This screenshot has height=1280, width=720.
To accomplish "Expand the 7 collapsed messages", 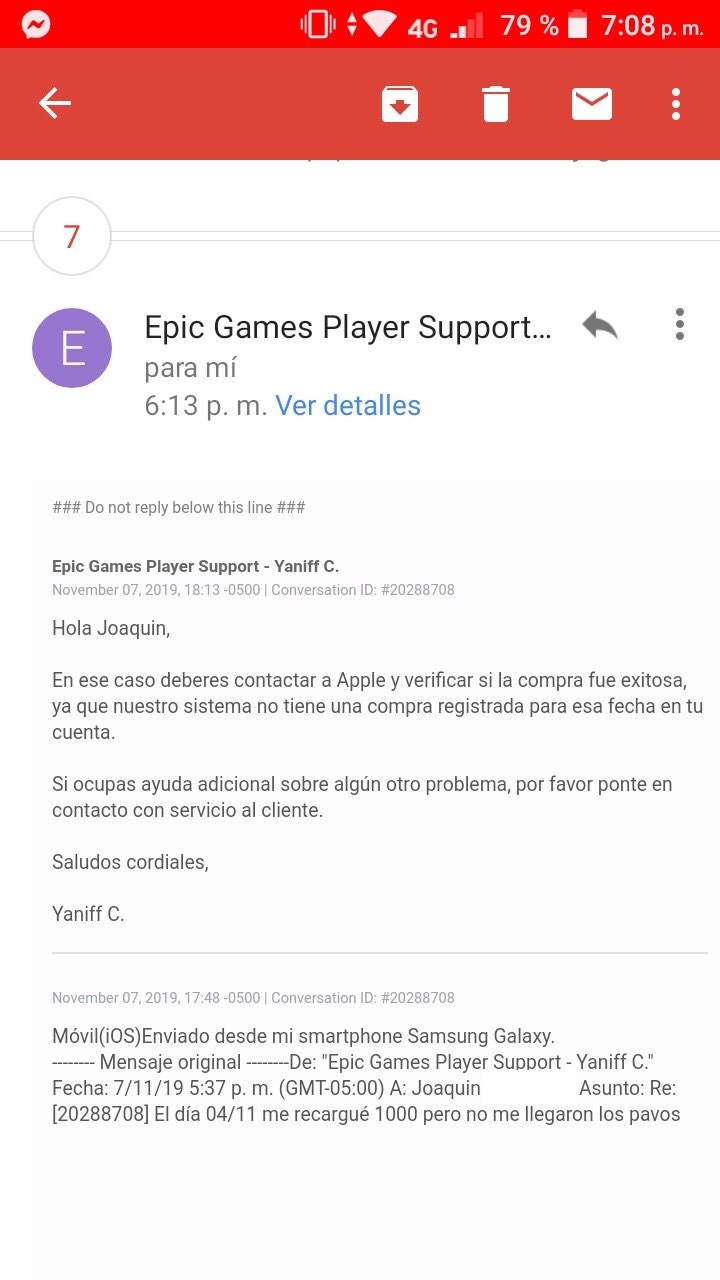I will tap(72, 237).
